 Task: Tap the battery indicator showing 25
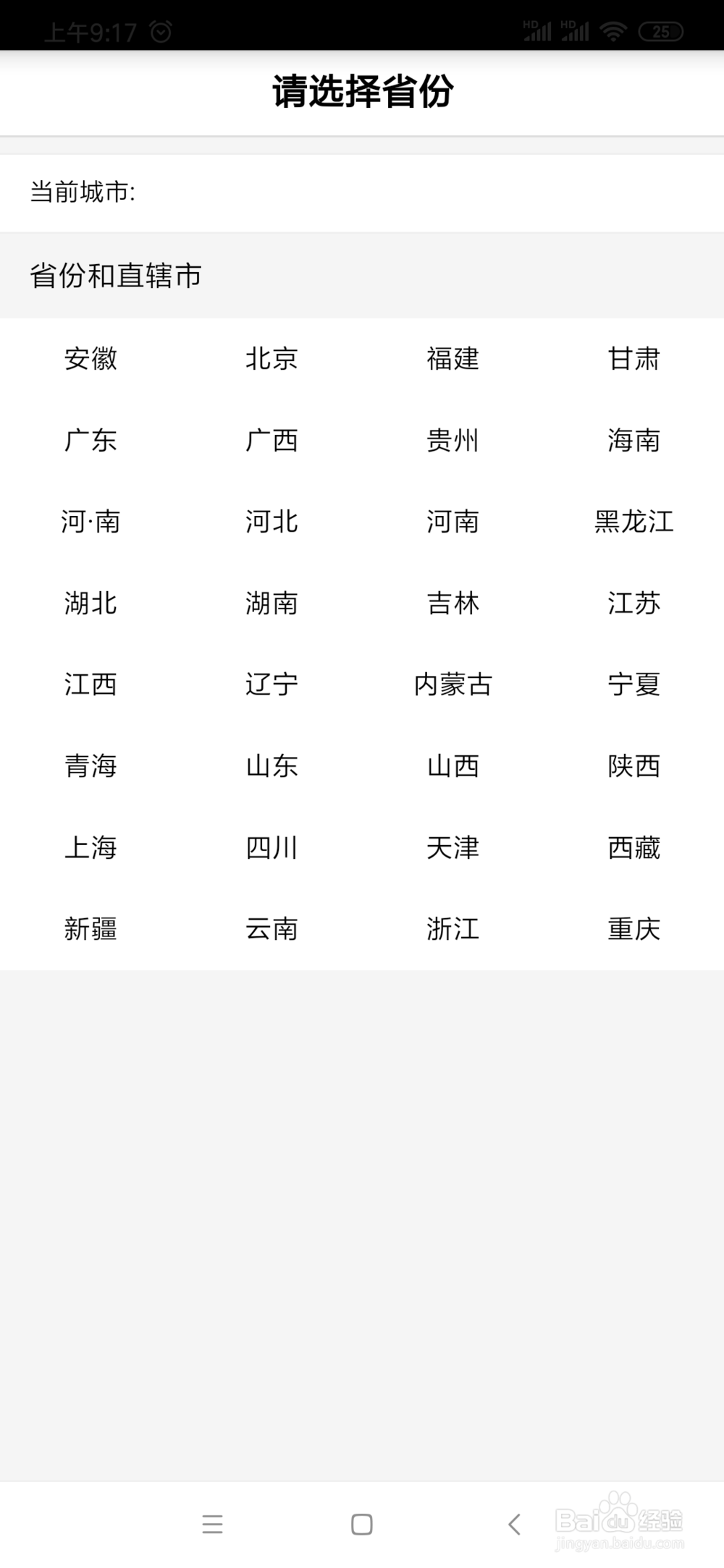[660, 32]
